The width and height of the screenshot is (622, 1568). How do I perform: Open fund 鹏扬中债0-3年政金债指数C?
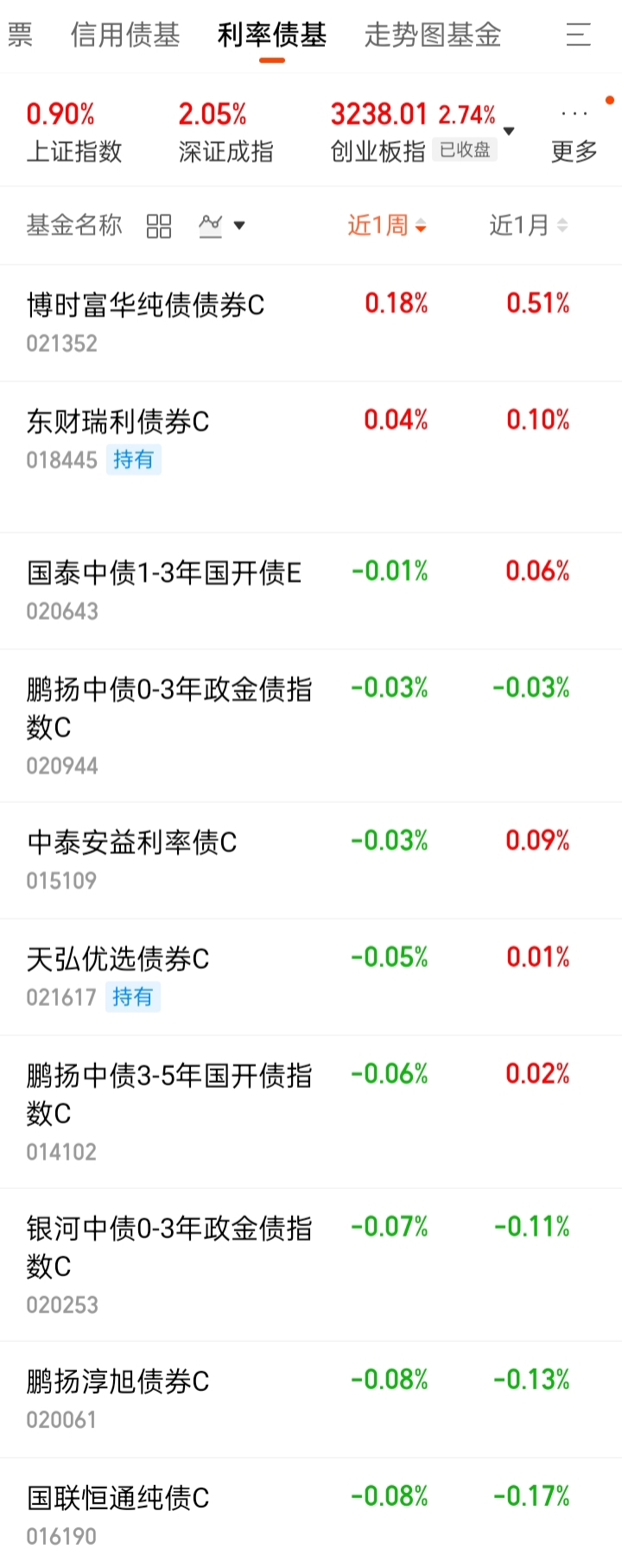[x=311, y=725]
